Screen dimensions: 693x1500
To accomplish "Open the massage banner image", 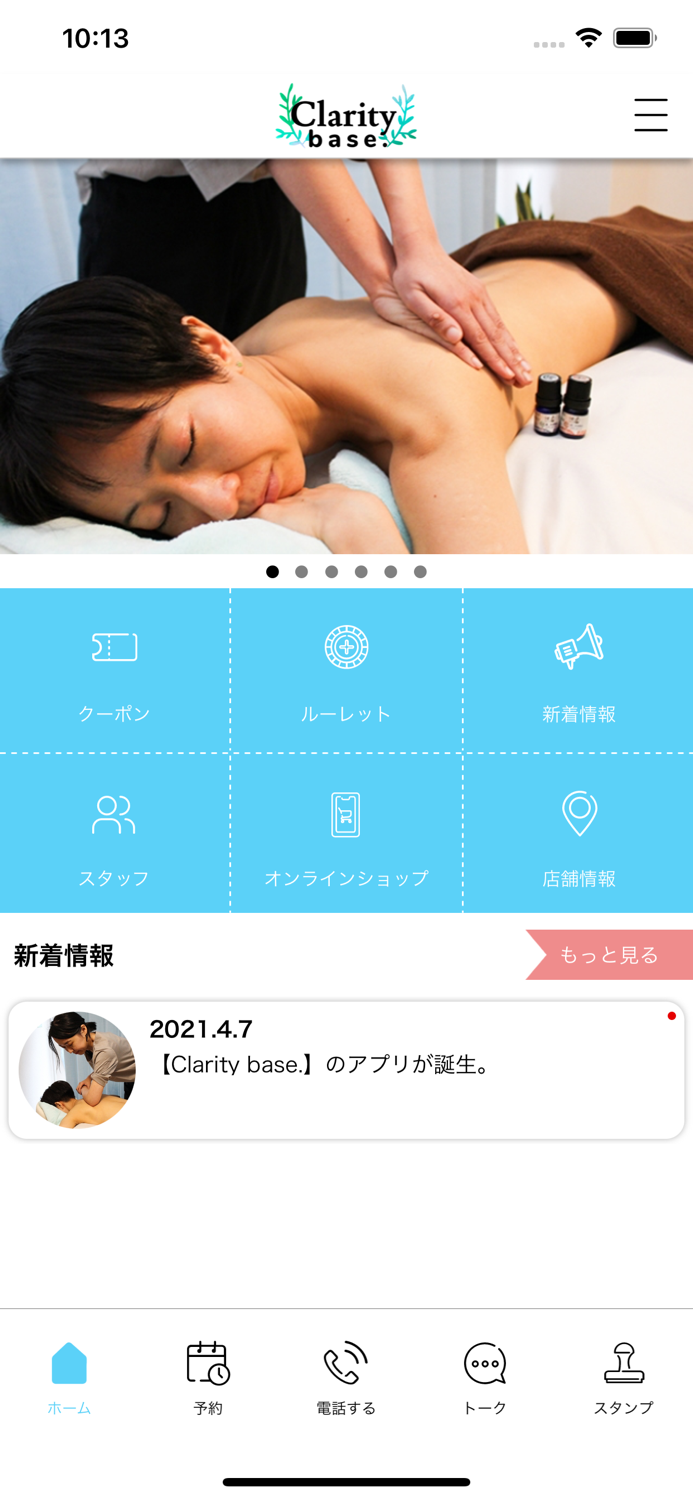I will (346, 356).
